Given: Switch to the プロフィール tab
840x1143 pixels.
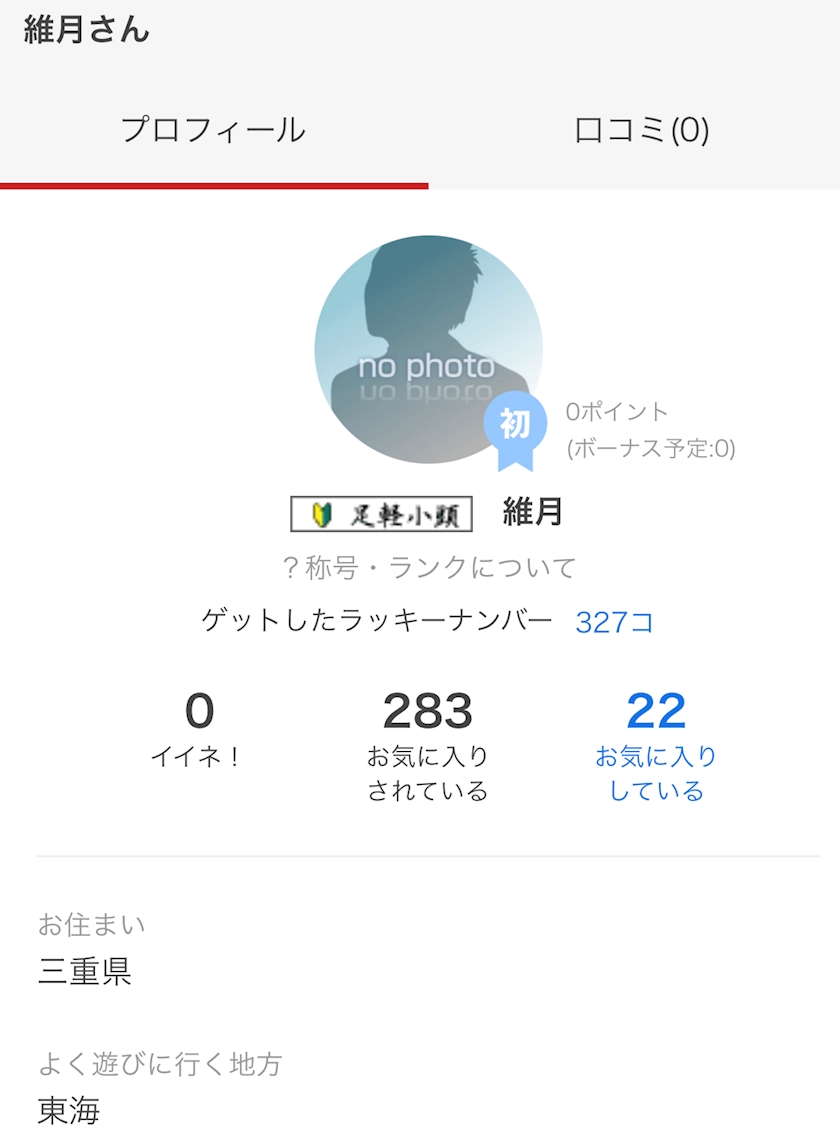Looking at the screenshot, I should [x=213, y=131].
